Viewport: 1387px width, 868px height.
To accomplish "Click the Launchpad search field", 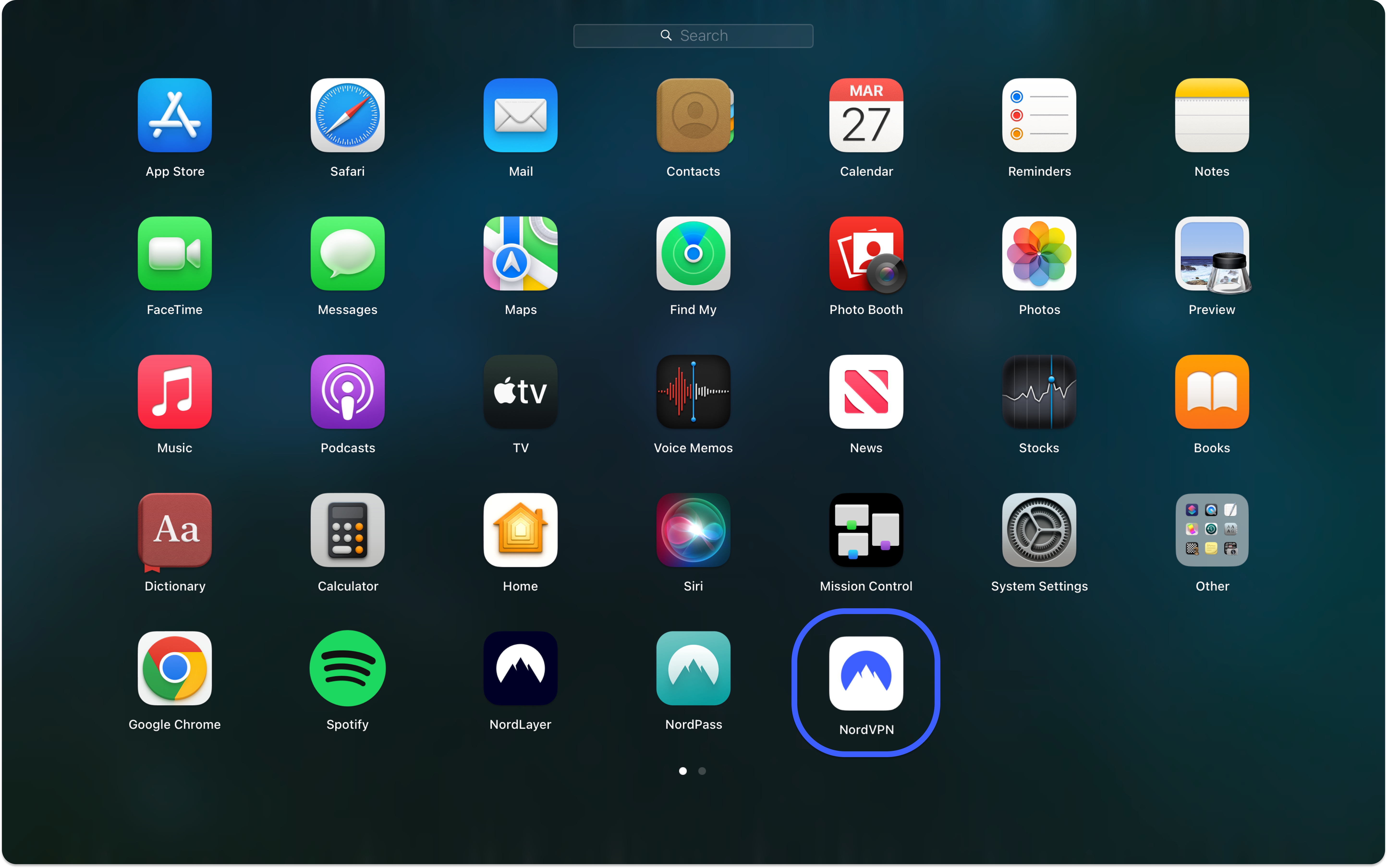I will click(693, 36).
